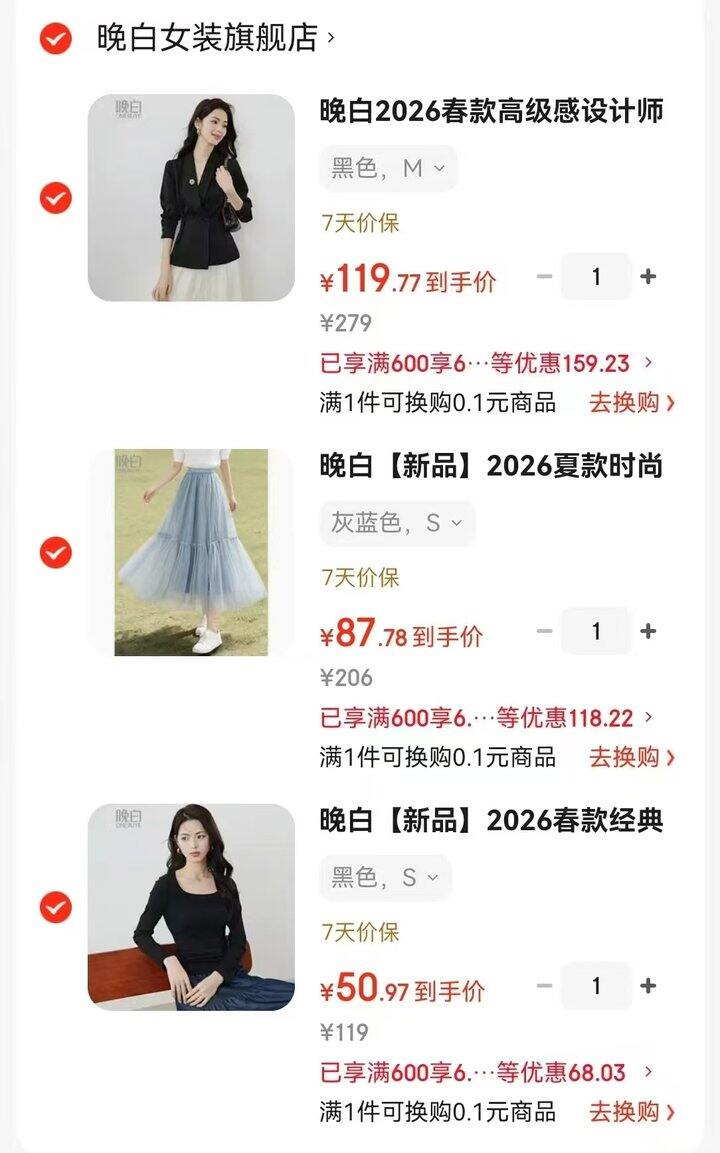Viewport: 720px width, 1153px height.
Task: Change the 灰蓝色，S variant option
Action: [x=397, y=523]
